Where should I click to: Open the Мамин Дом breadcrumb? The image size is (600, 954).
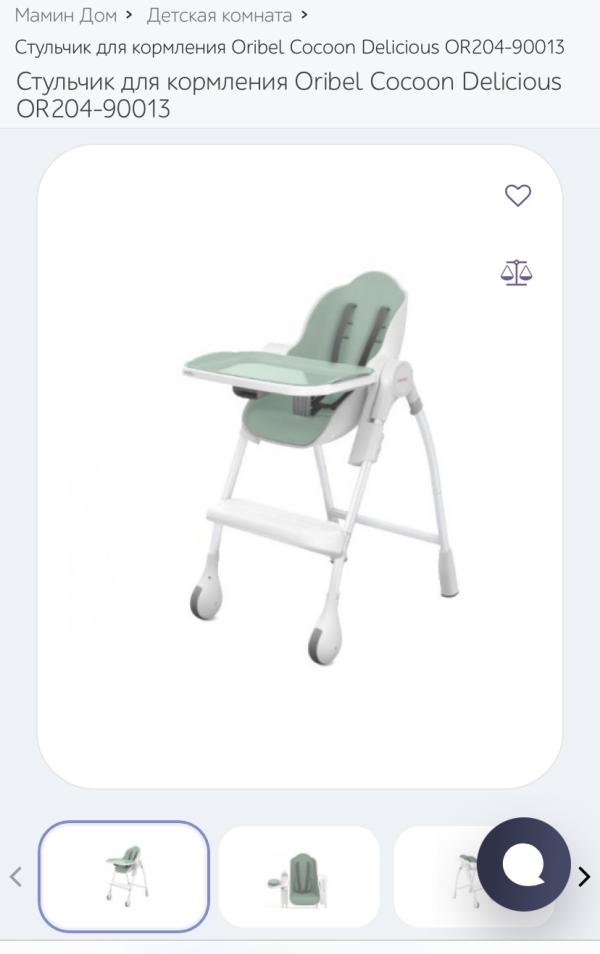pyautogui.click(x=66, y=16)
